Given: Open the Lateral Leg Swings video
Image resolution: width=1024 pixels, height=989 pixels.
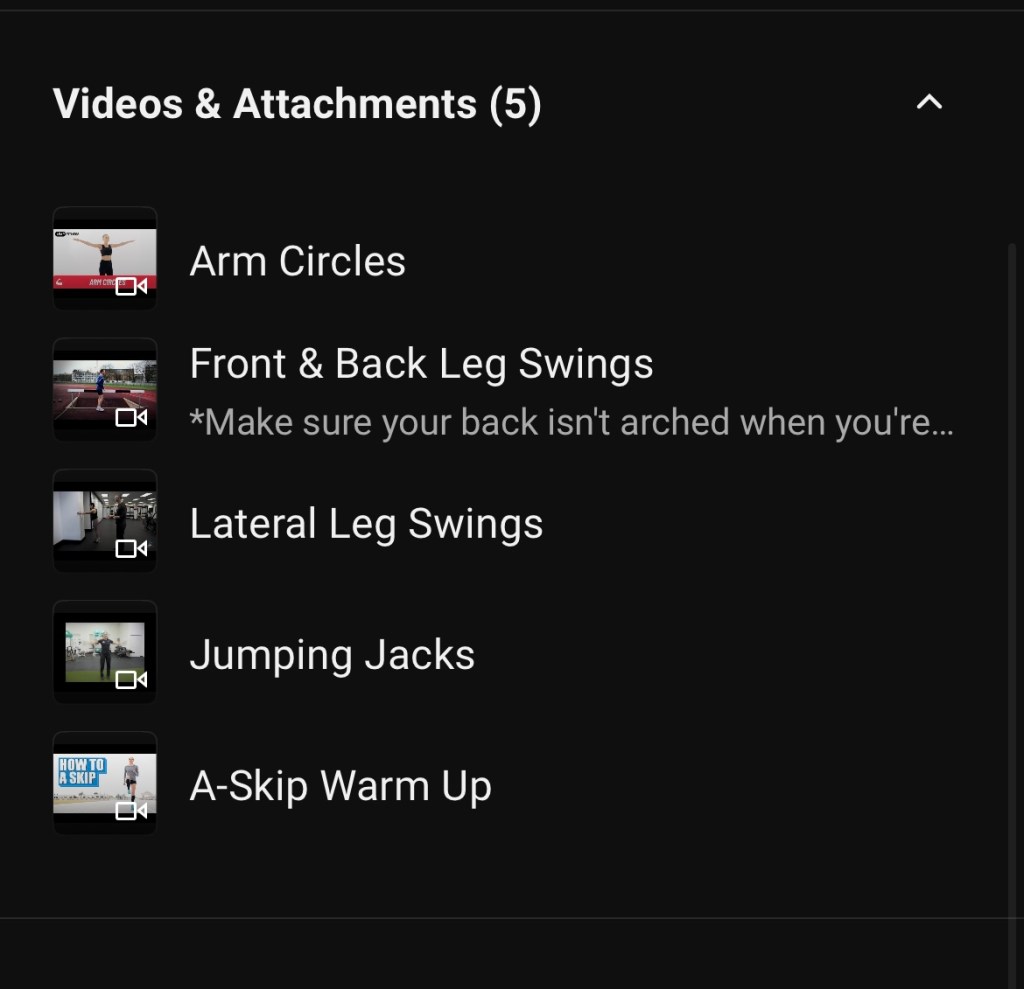Looking at the screenshot, I should pos(366,523).
